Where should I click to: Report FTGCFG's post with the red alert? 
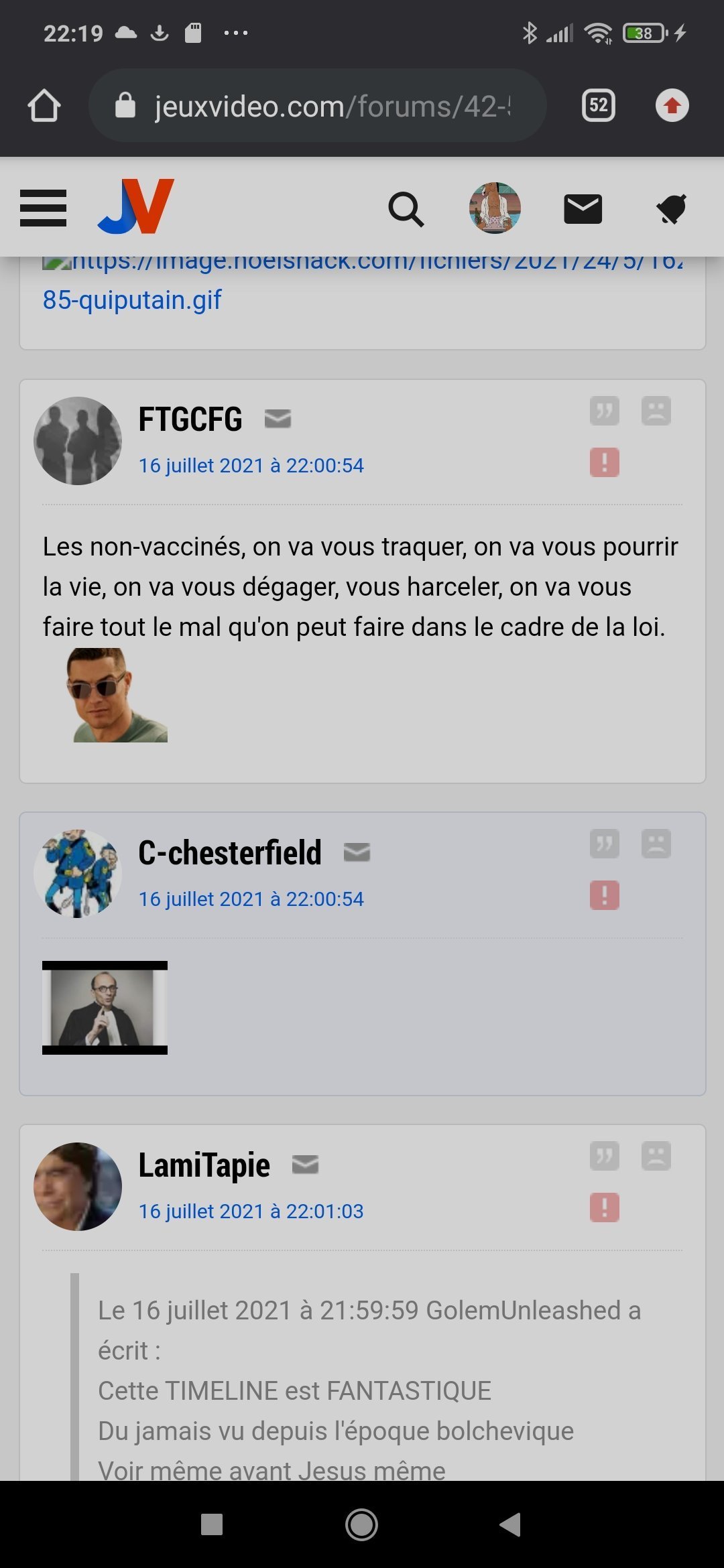(604, 462)
